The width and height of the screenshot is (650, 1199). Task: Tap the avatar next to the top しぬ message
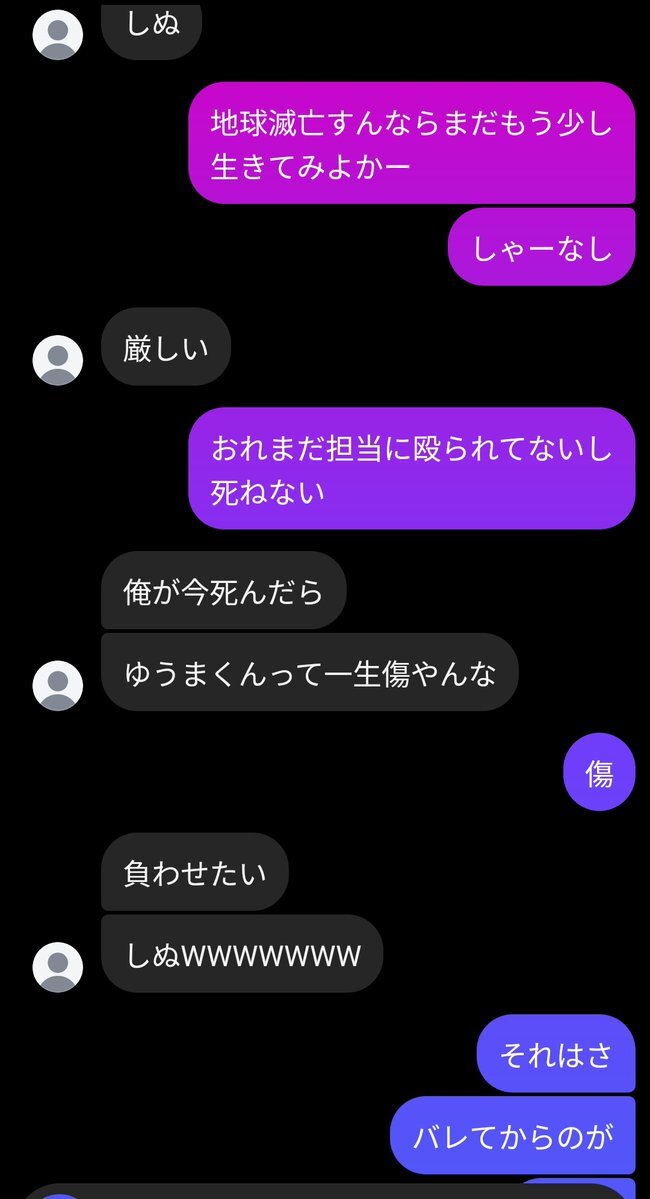(58, 34)
